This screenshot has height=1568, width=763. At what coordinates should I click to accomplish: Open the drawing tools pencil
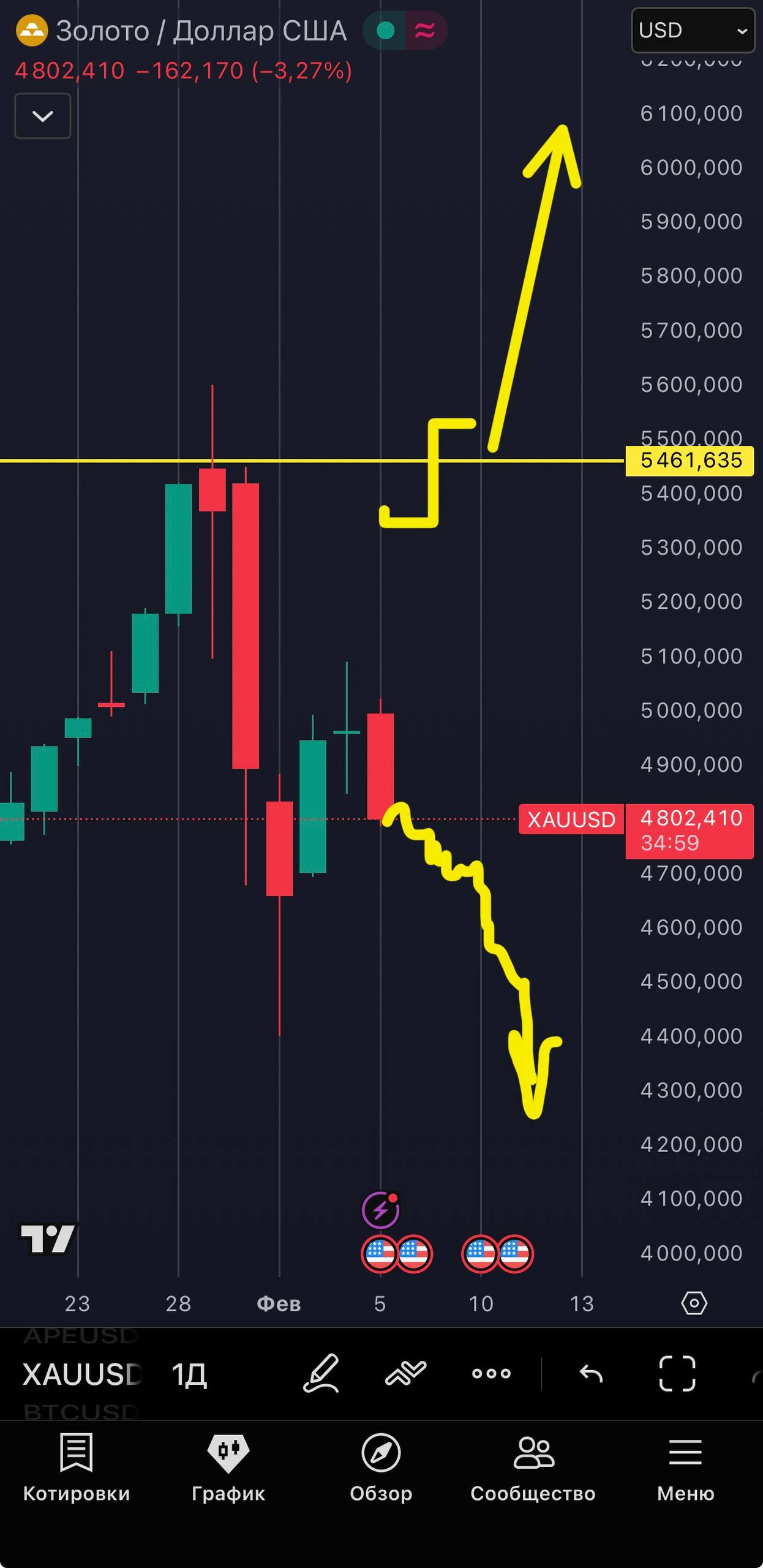321,1373
